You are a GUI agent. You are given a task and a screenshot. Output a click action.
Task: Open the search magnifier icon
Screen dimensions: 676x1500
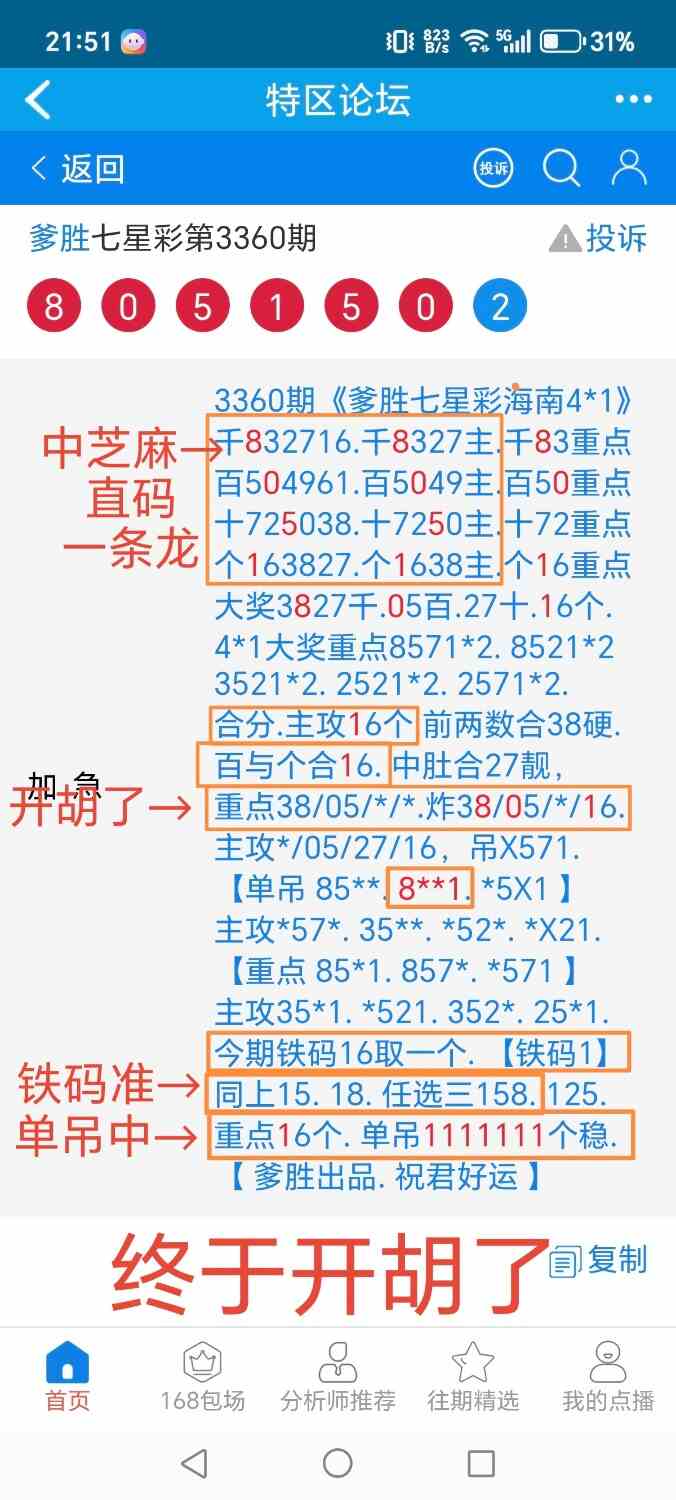(x=562, y=168)
